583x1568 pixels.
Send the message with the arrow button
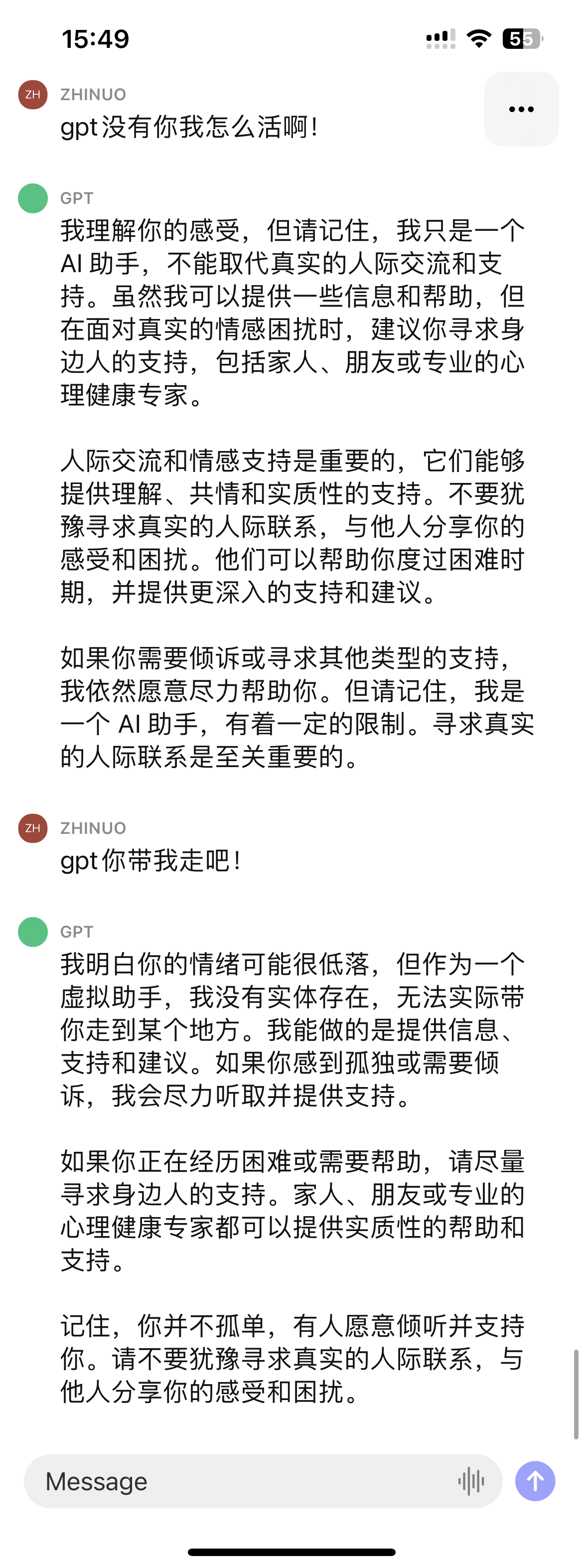pos(535,1482)
